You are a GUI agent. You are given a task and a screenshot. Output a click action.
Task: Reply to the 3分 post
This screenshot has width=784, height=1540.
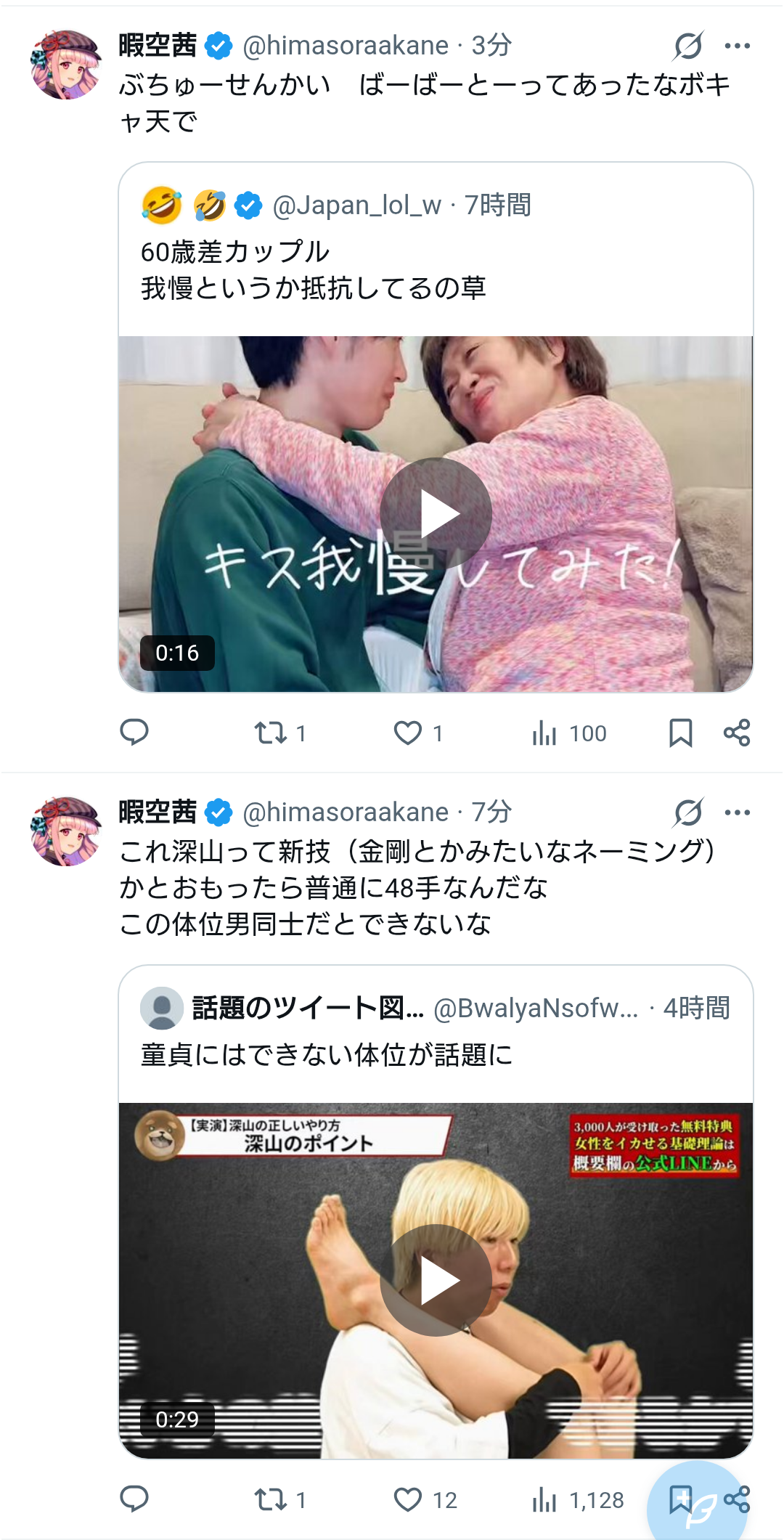click(x=134, y=733)
